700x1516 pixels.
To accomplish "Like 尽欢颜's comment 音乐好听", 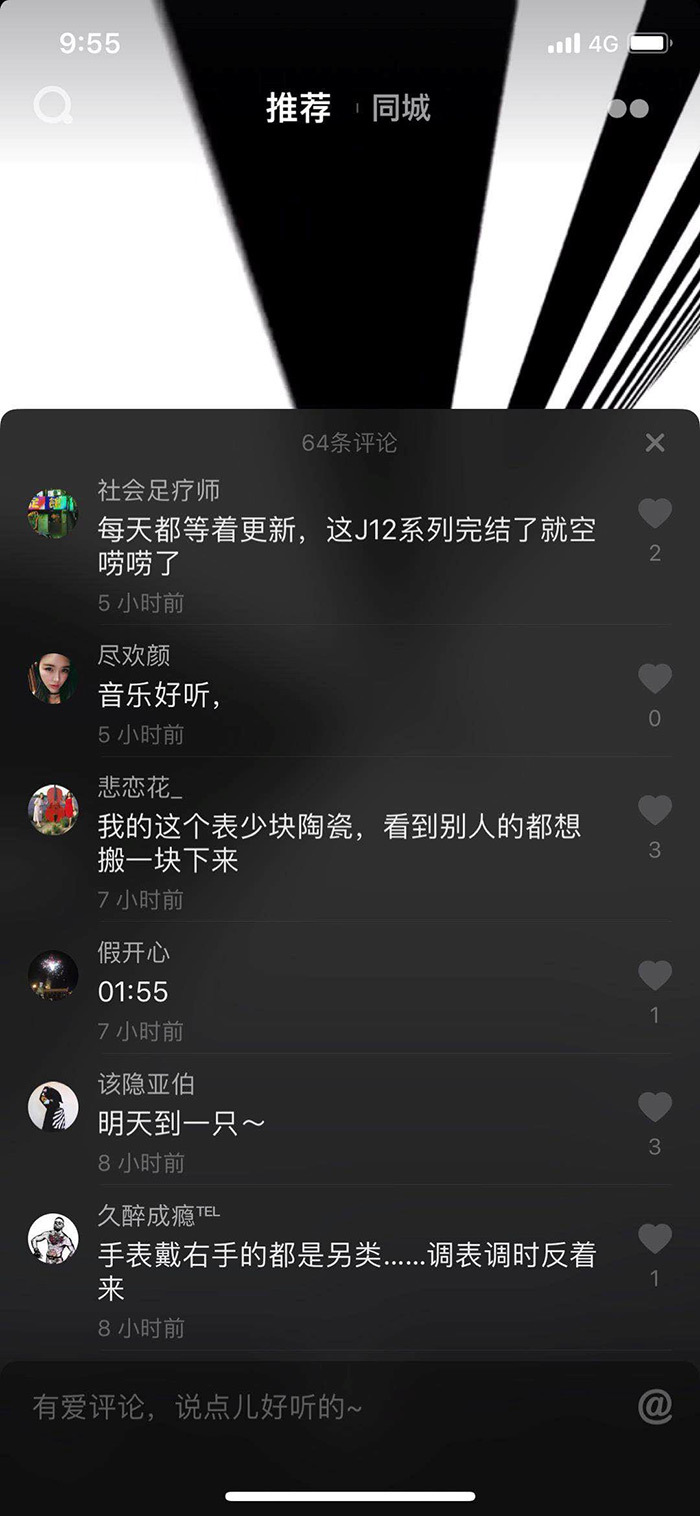I will click(655, 679).
